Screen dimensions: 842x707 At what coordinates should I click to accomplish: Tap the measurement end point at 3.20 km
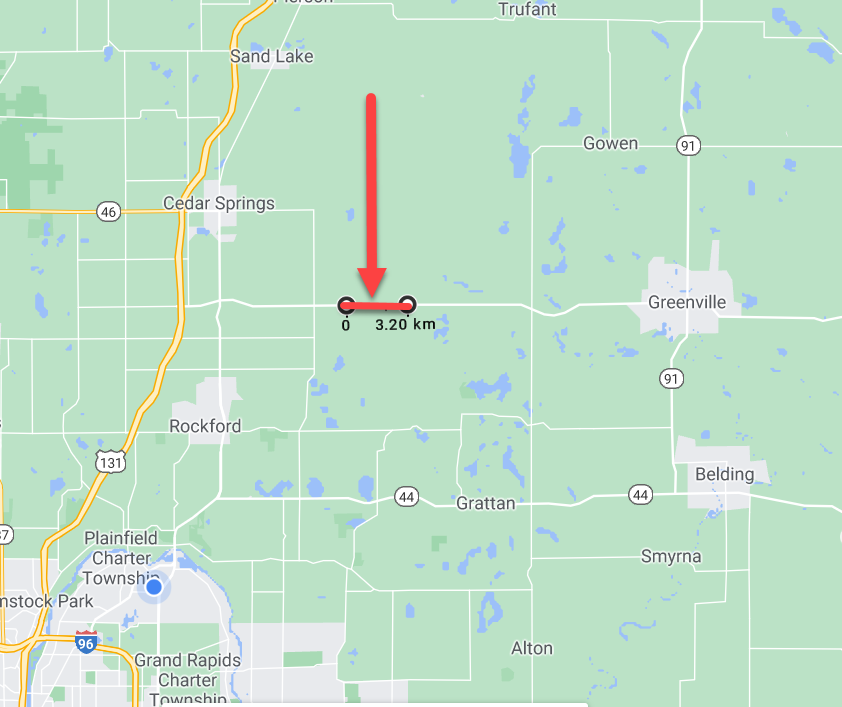[x=407, y=304]
